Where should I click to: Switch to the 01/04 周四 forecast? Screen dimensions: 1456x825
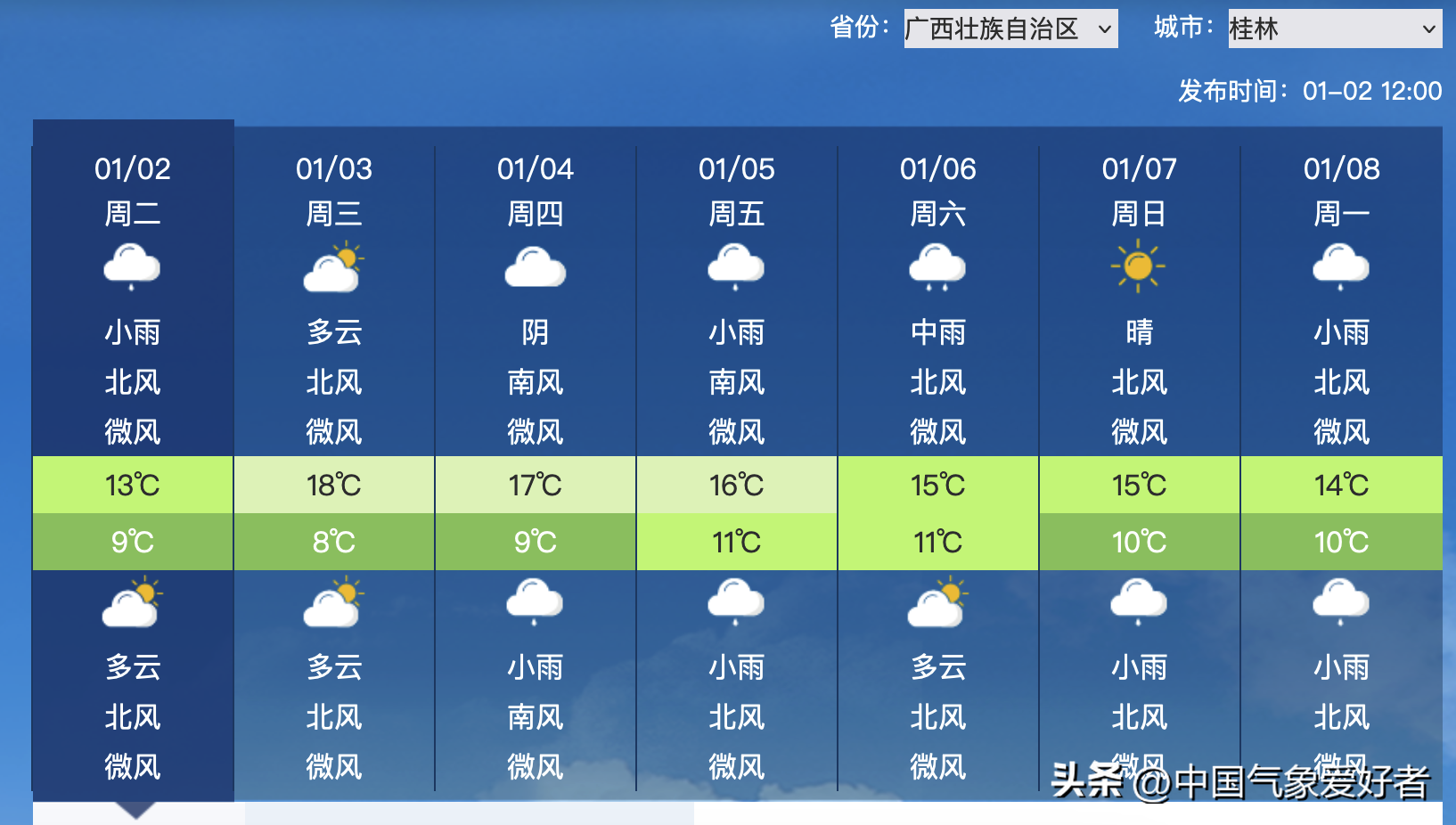[x=536, y=191]
